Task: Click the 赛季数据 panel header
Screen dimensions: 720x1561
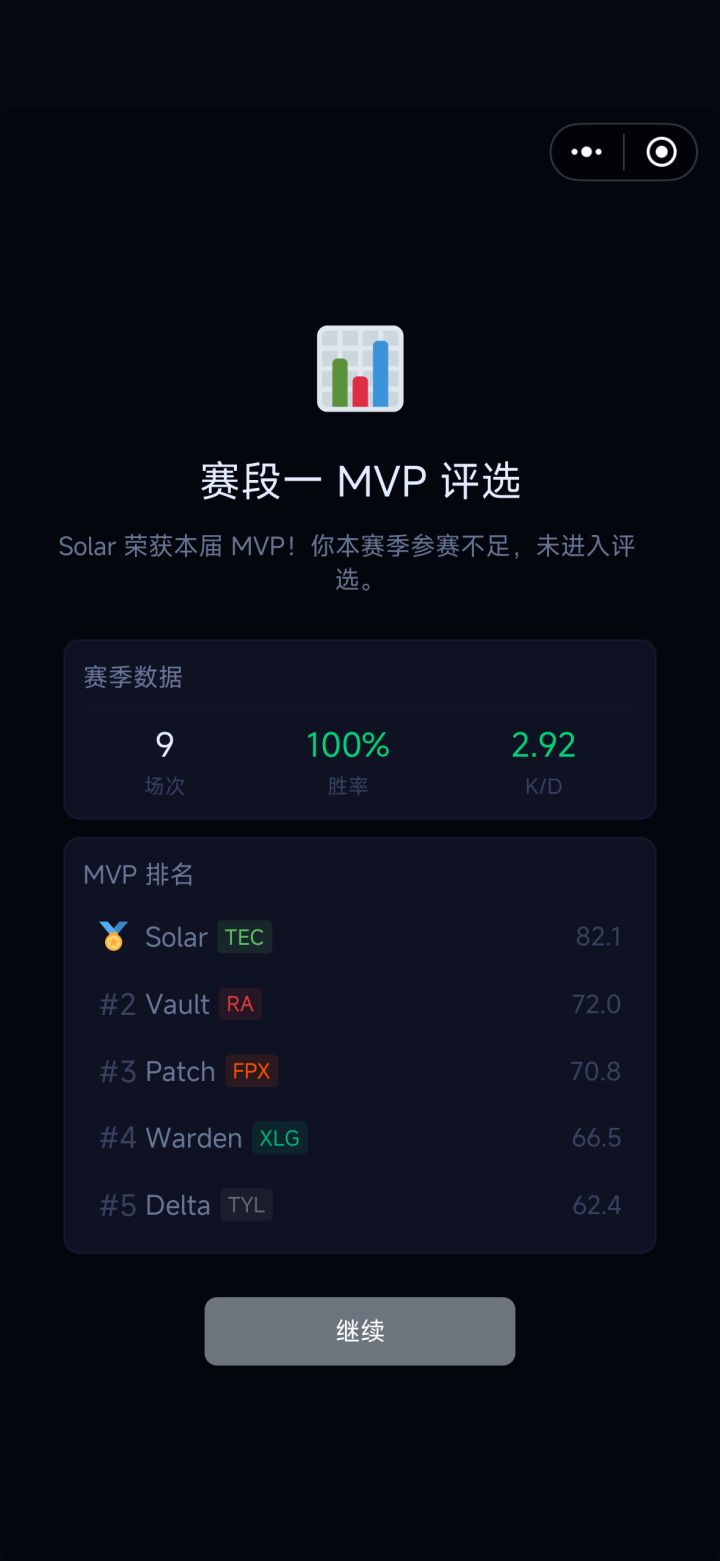Action: pos(133,677)
